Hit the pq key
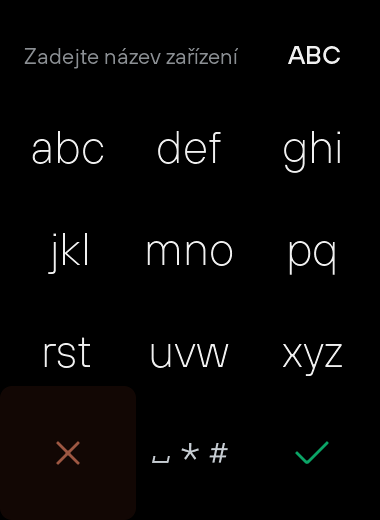This screenshot has width=380, height=520. (312, 257)
